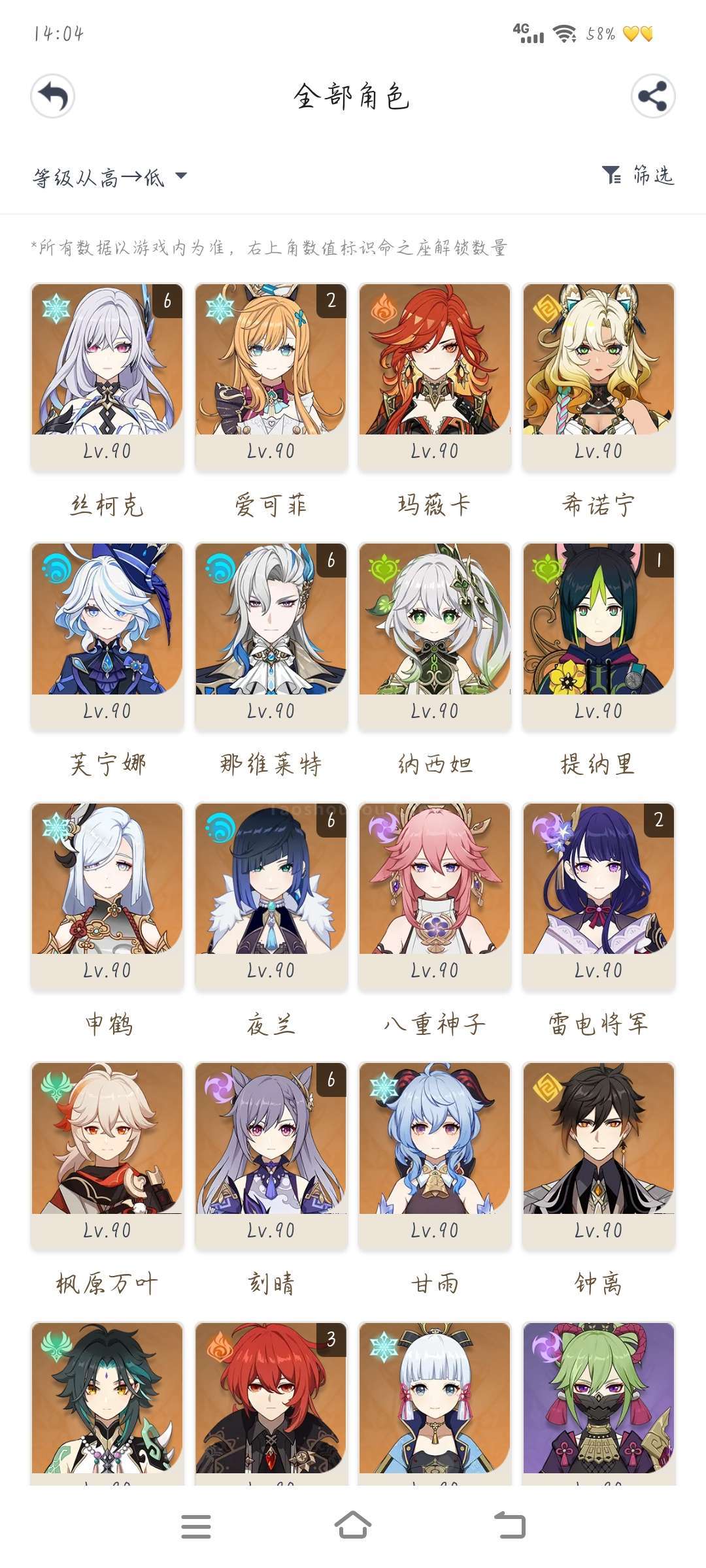Open the 八重神子 character card

pyautogui.click(x=435, y=896)
